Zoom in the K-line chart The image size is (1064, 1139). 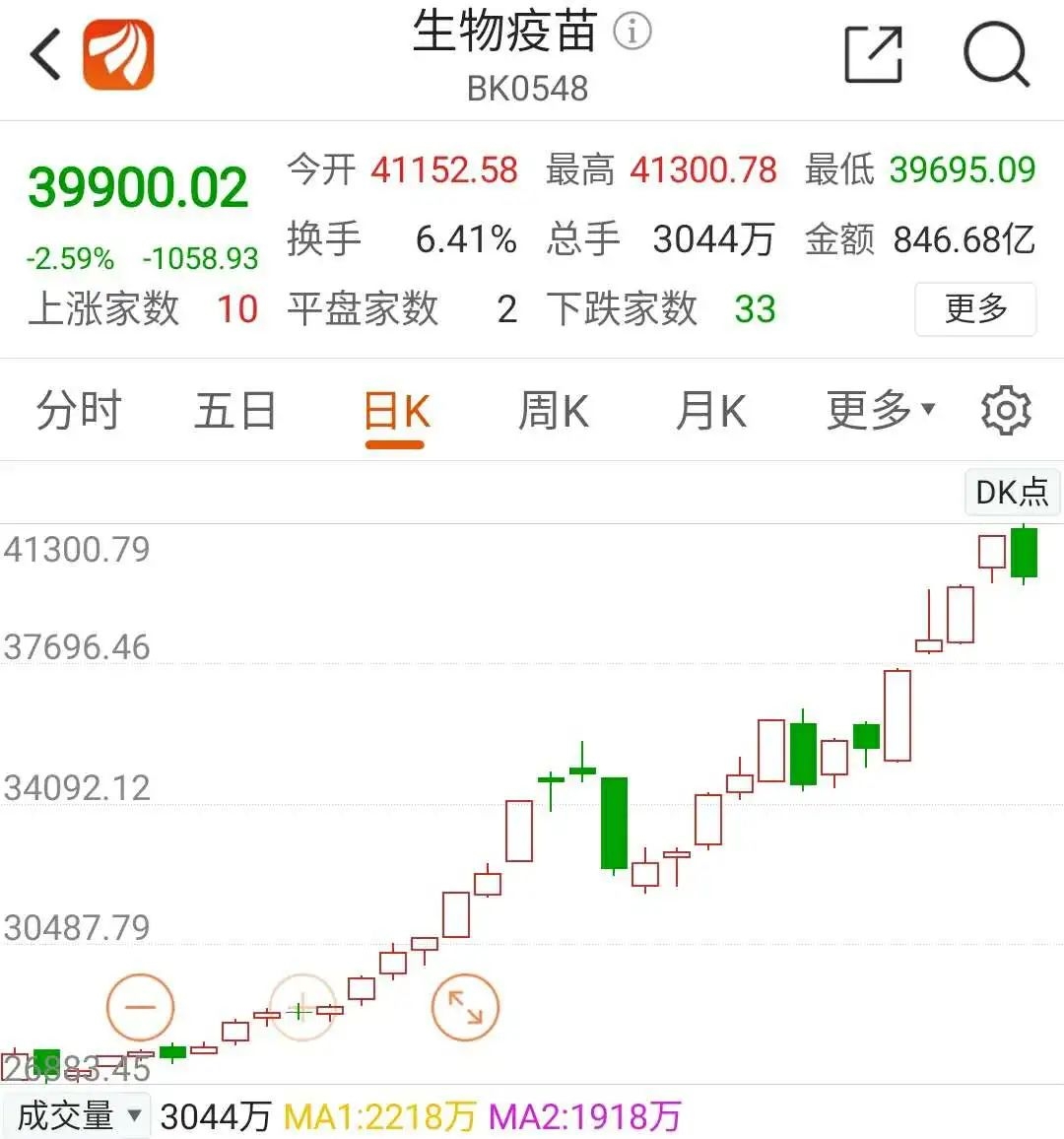302,1009
